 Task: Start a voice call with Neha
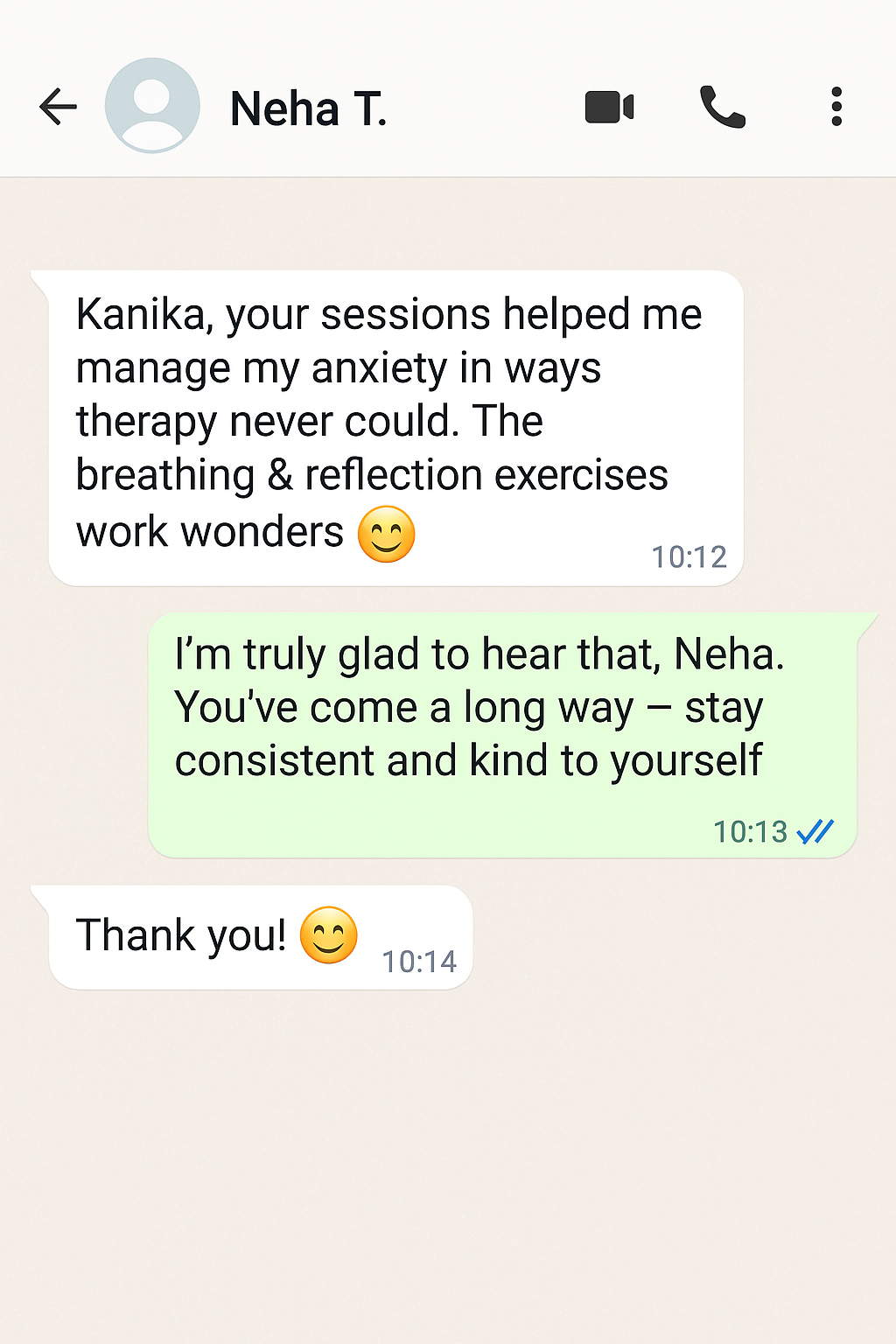(x=723, y=108)
